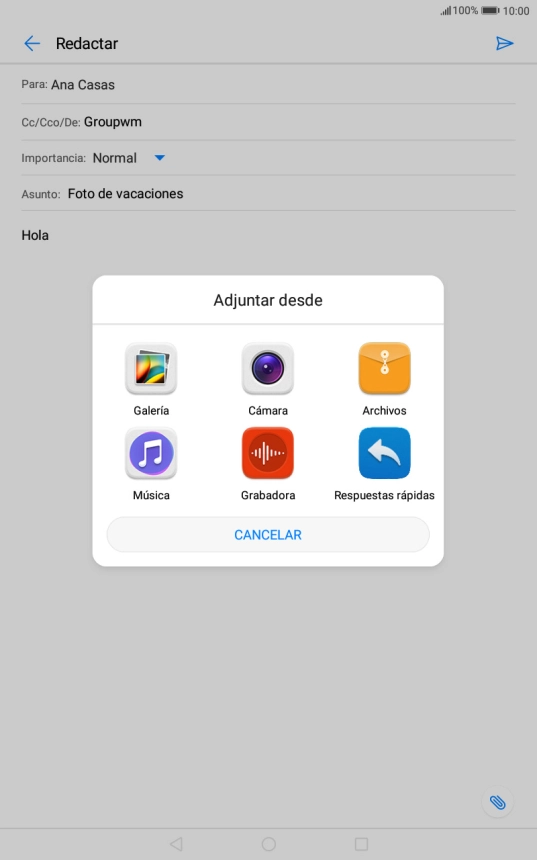Open recent apps from navigation bar
537x860 pixels.
click(x=361, y=844)
